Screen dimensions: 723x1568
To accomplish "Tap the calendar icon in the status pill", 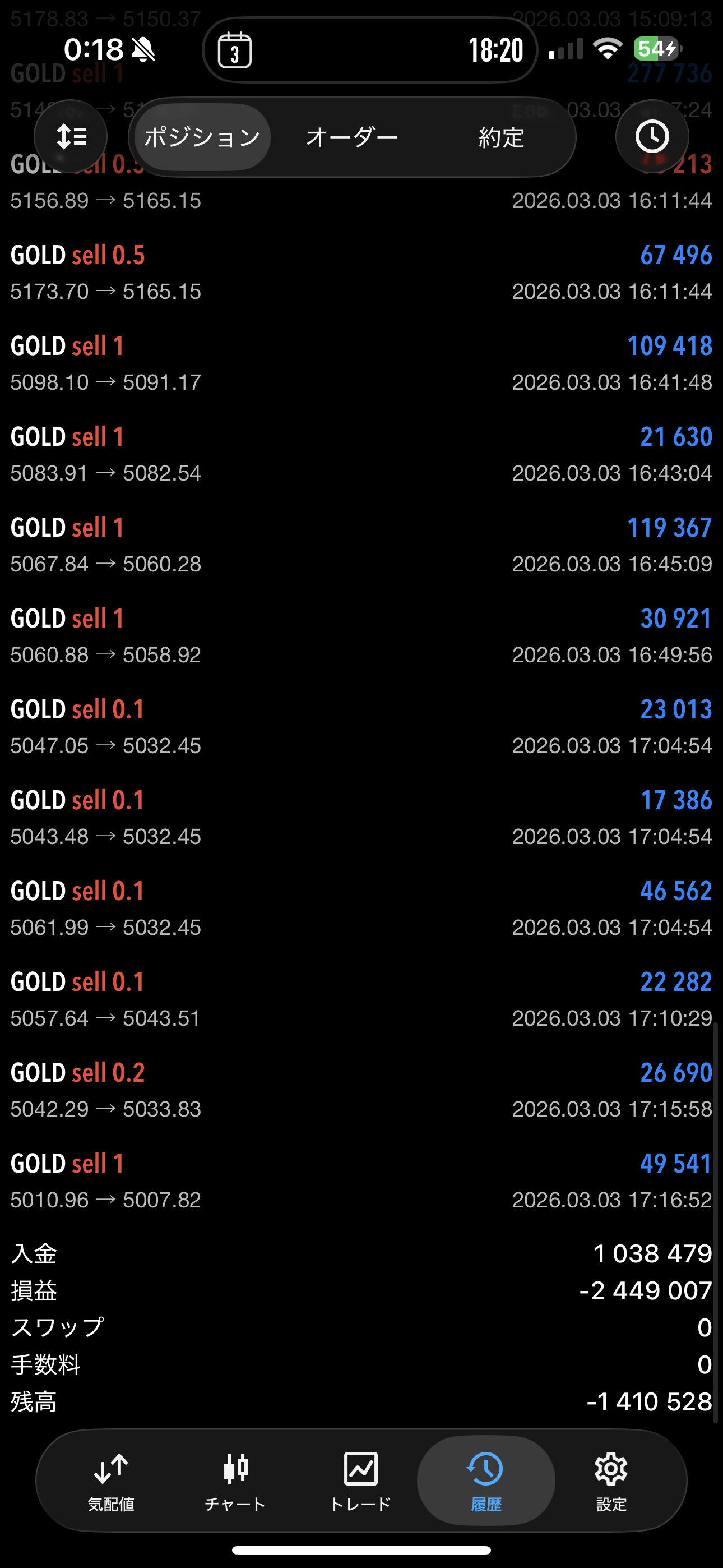I will (x=235, y=50).
